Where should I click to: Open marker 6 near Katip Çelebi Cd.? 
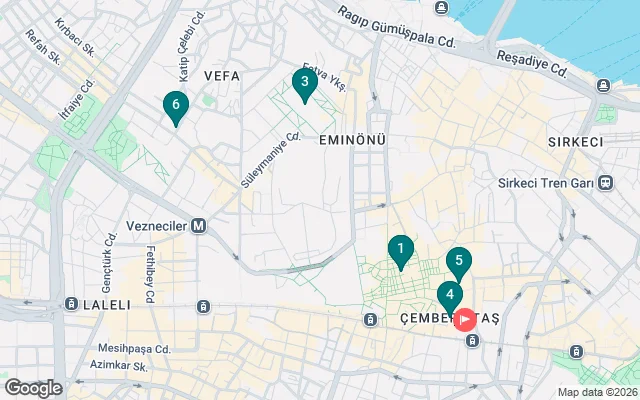[x=176, y=105]
